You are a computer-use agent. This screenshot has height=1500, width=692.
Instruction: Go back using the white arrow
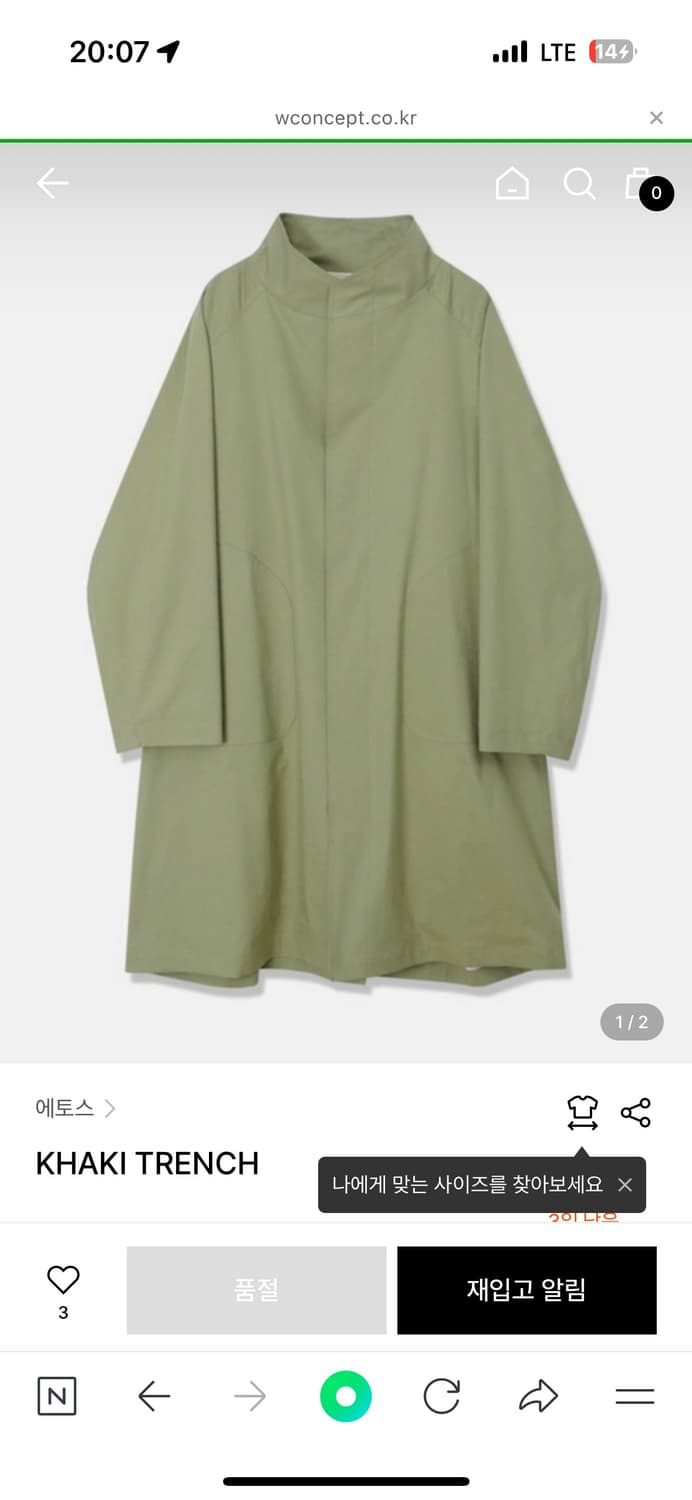pos(52,182)
